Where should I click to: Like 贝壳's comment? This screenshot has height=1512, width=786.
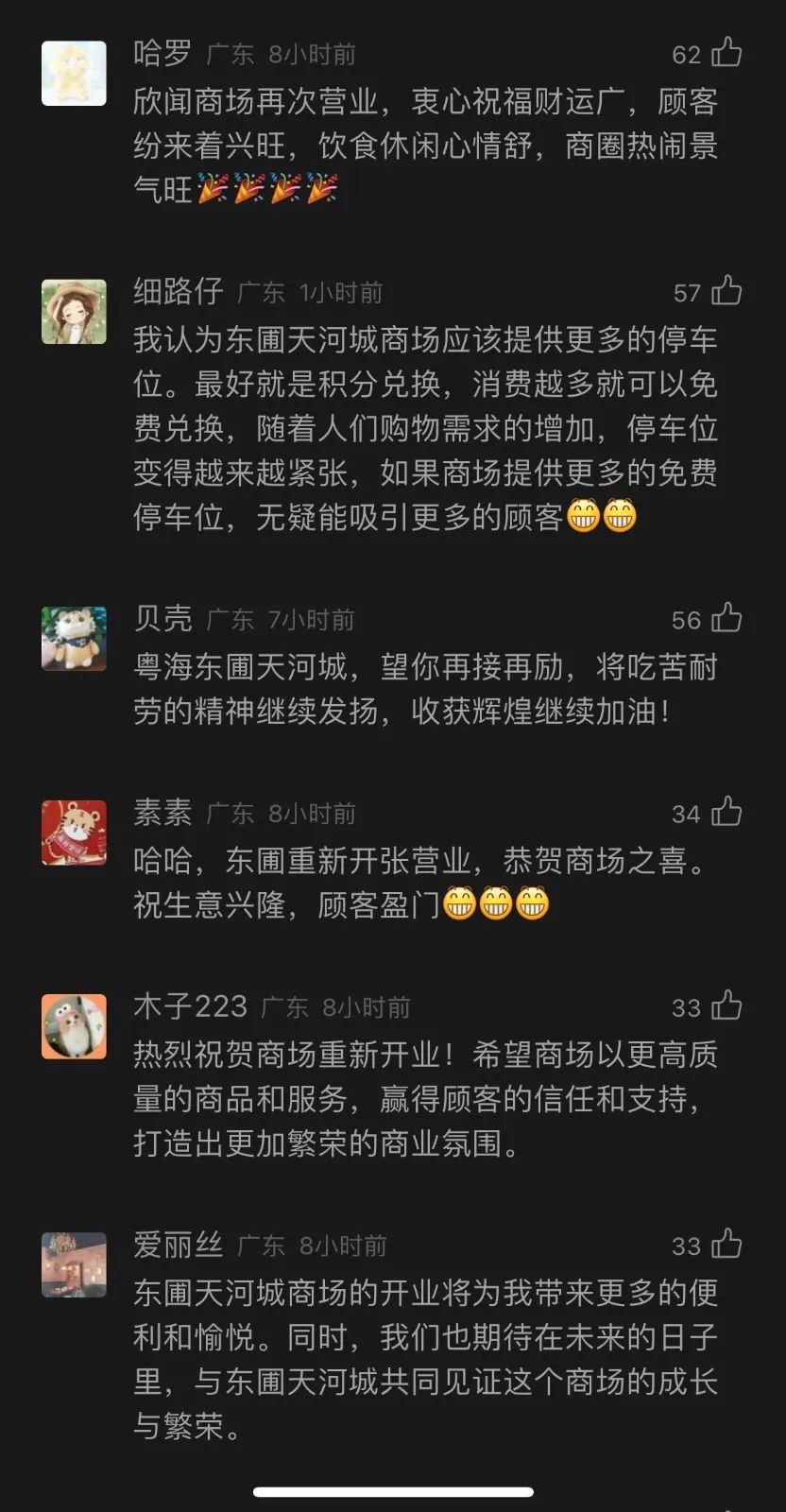(x=726, y=619)
